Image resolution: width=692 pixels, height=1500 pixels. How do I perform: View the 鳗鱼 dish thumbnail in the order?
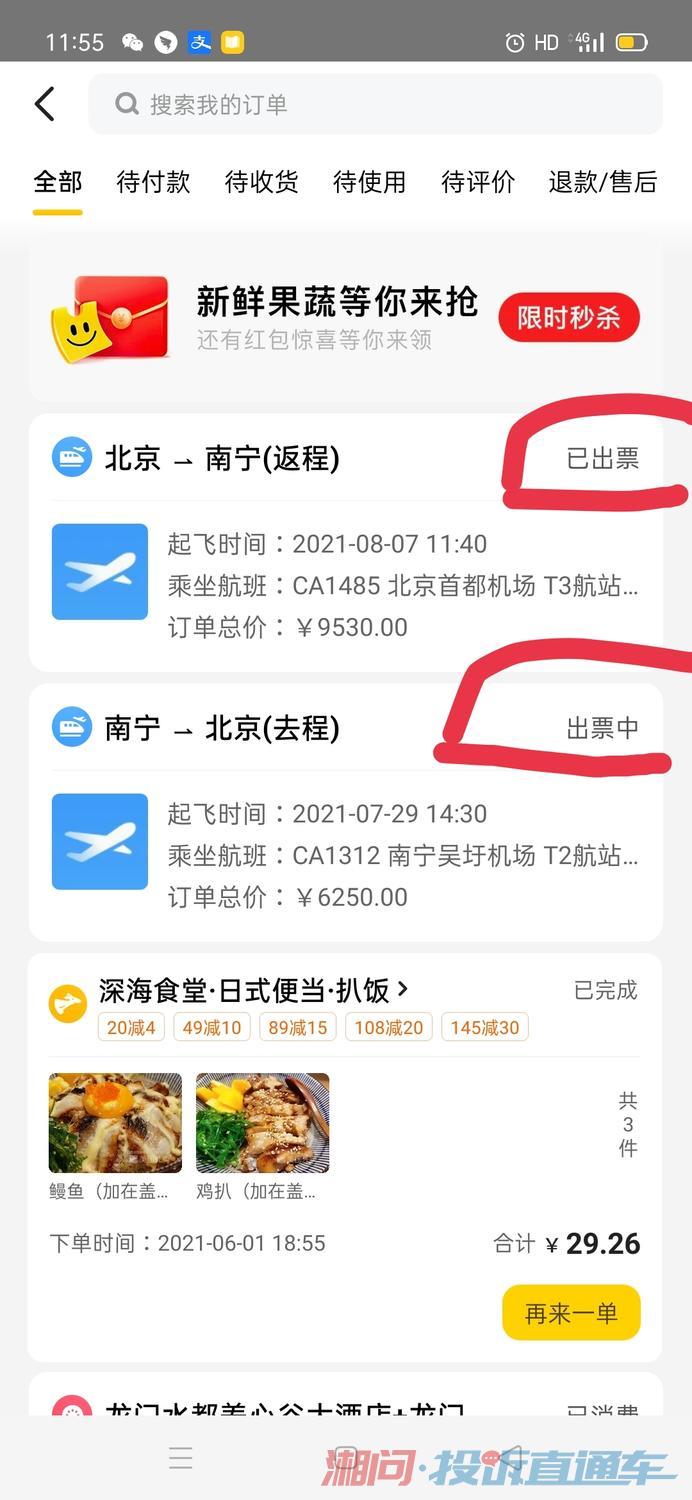(x=115, y=1123)
